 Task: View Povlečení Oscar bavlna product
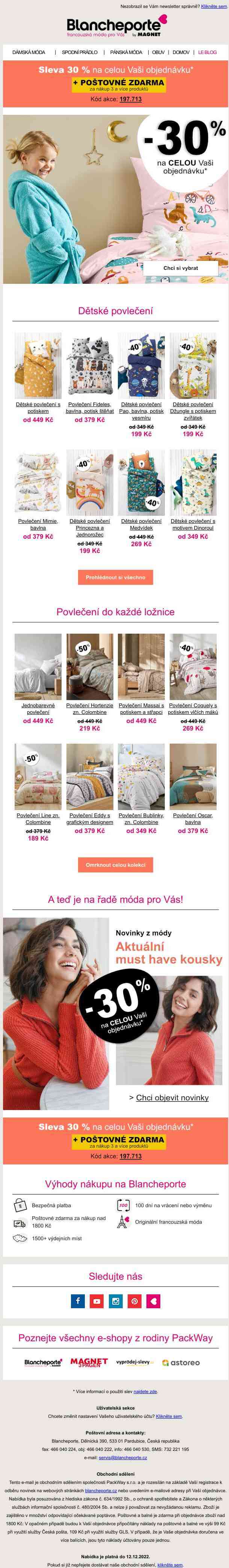tap(193, 818)
